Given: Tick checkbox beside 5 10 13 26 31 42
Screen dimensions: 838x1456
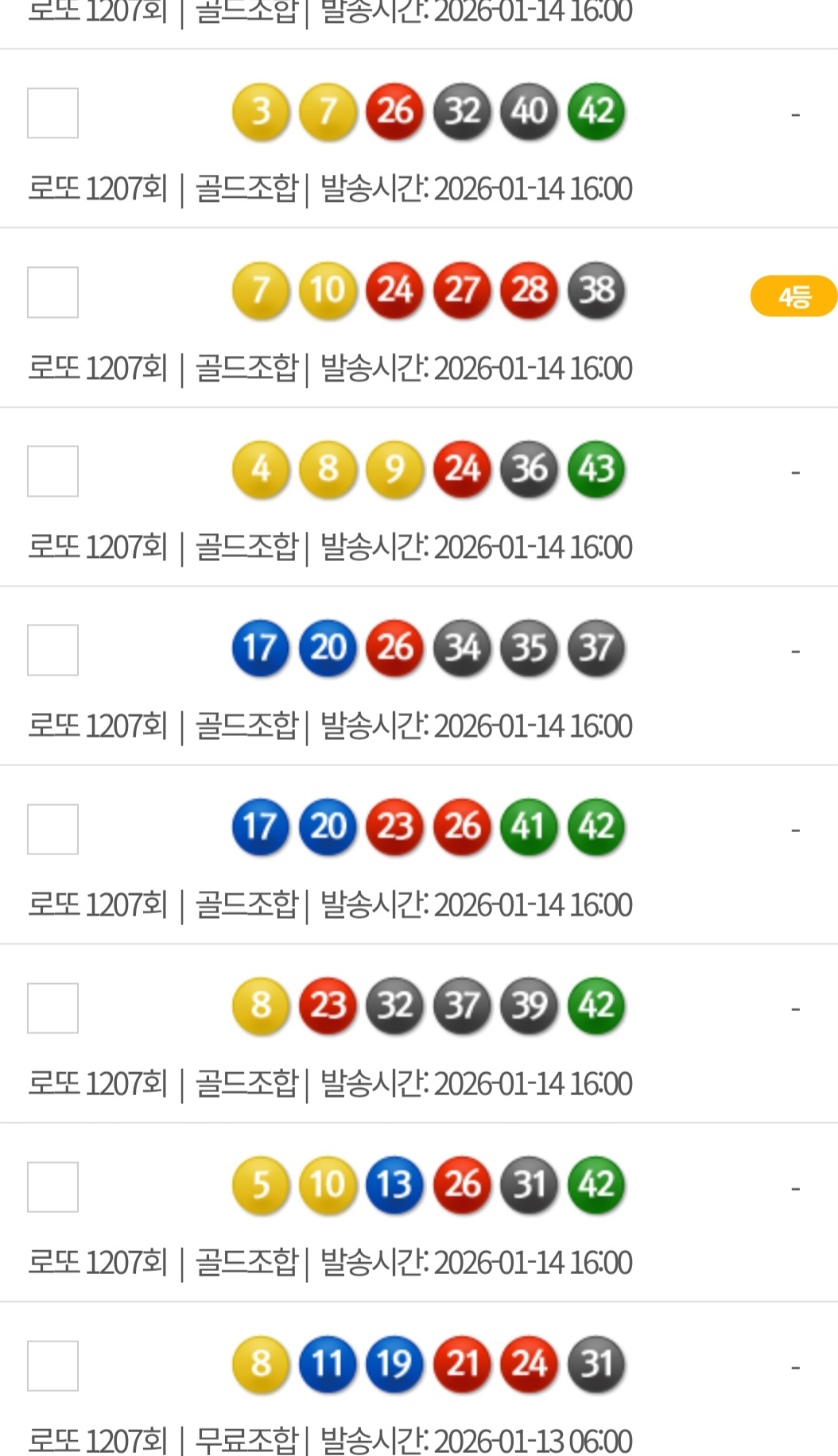Looking at the screenshot, I should pos(52,1187).
